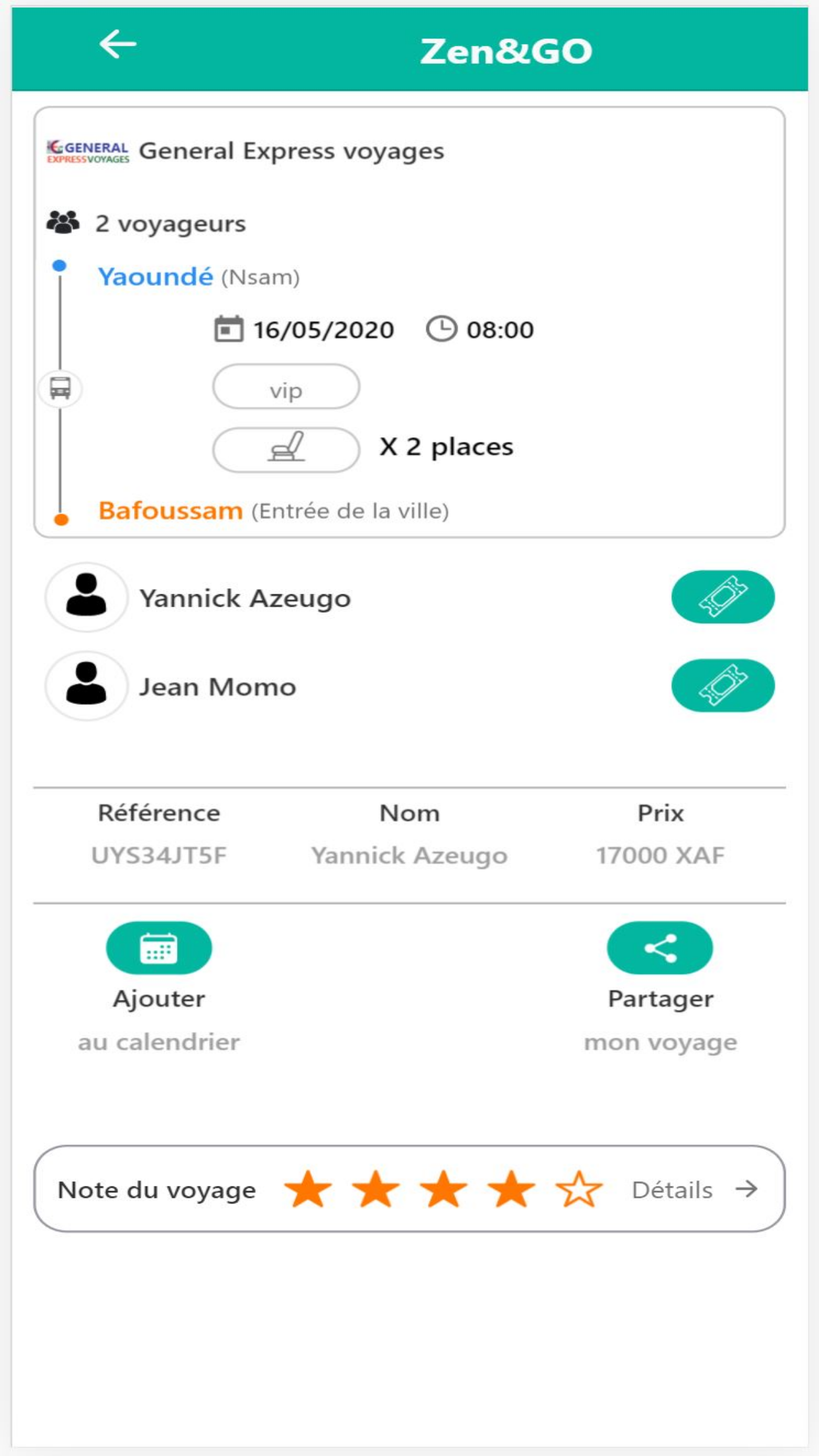The width and height of the screenshot is (819, 1456).
Task: Click the clock icon beside 08:00
Action: tap(441, 328)
